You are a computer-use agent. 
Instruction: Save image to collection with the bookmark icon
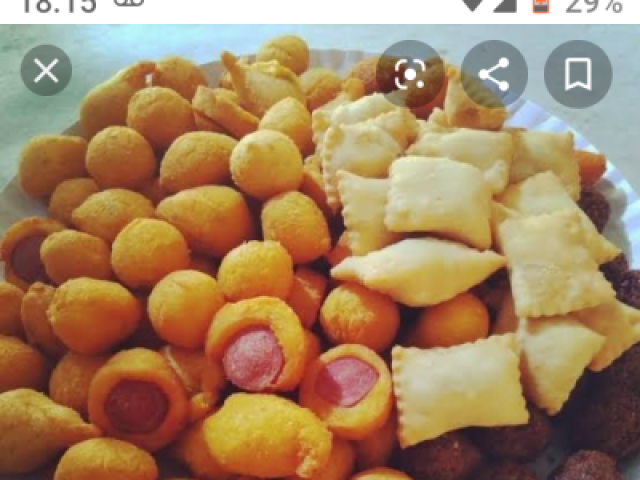(x=578, y=74)
